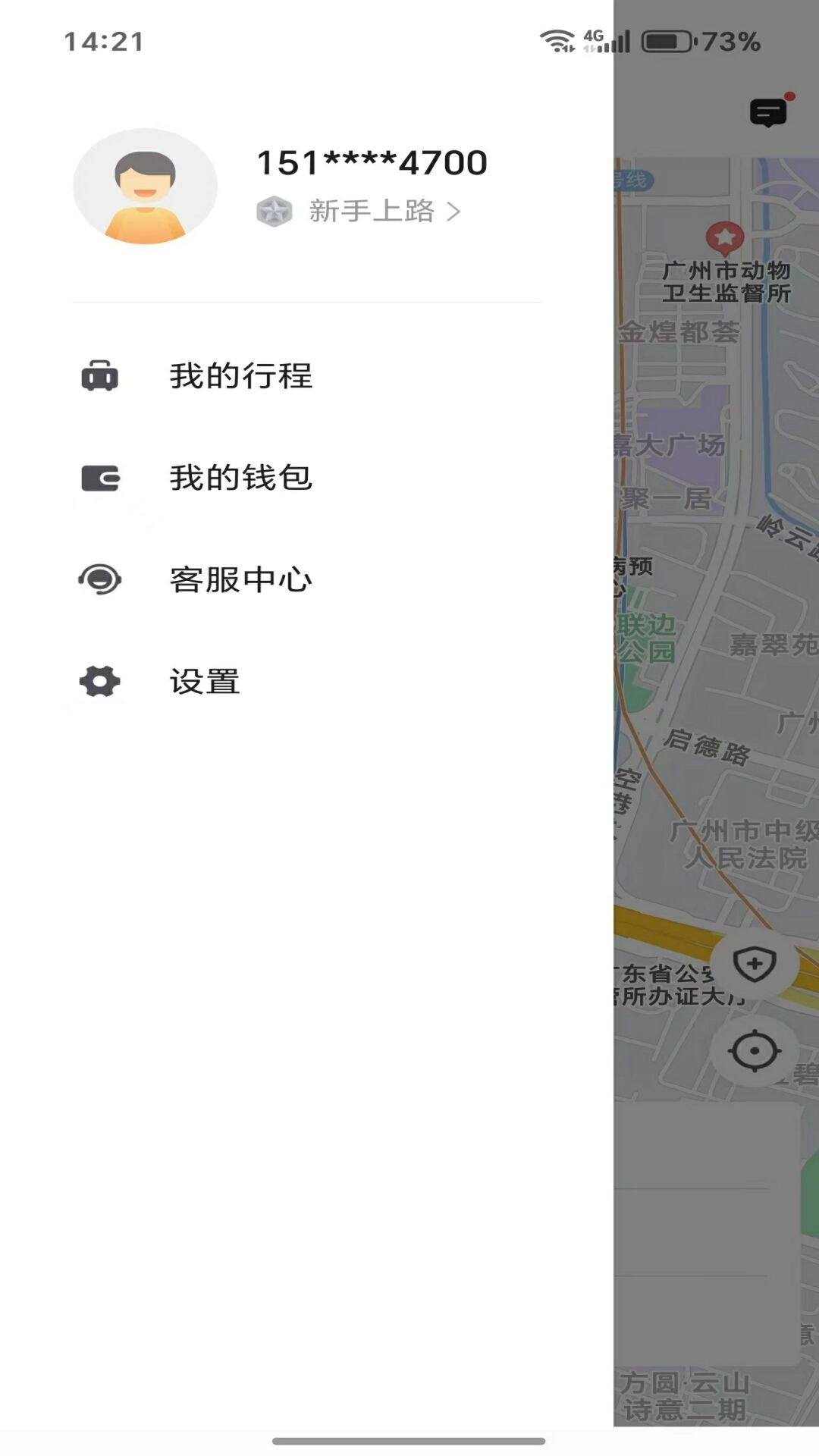Open the 客服中心 menu item

click(x=241, y=579)
